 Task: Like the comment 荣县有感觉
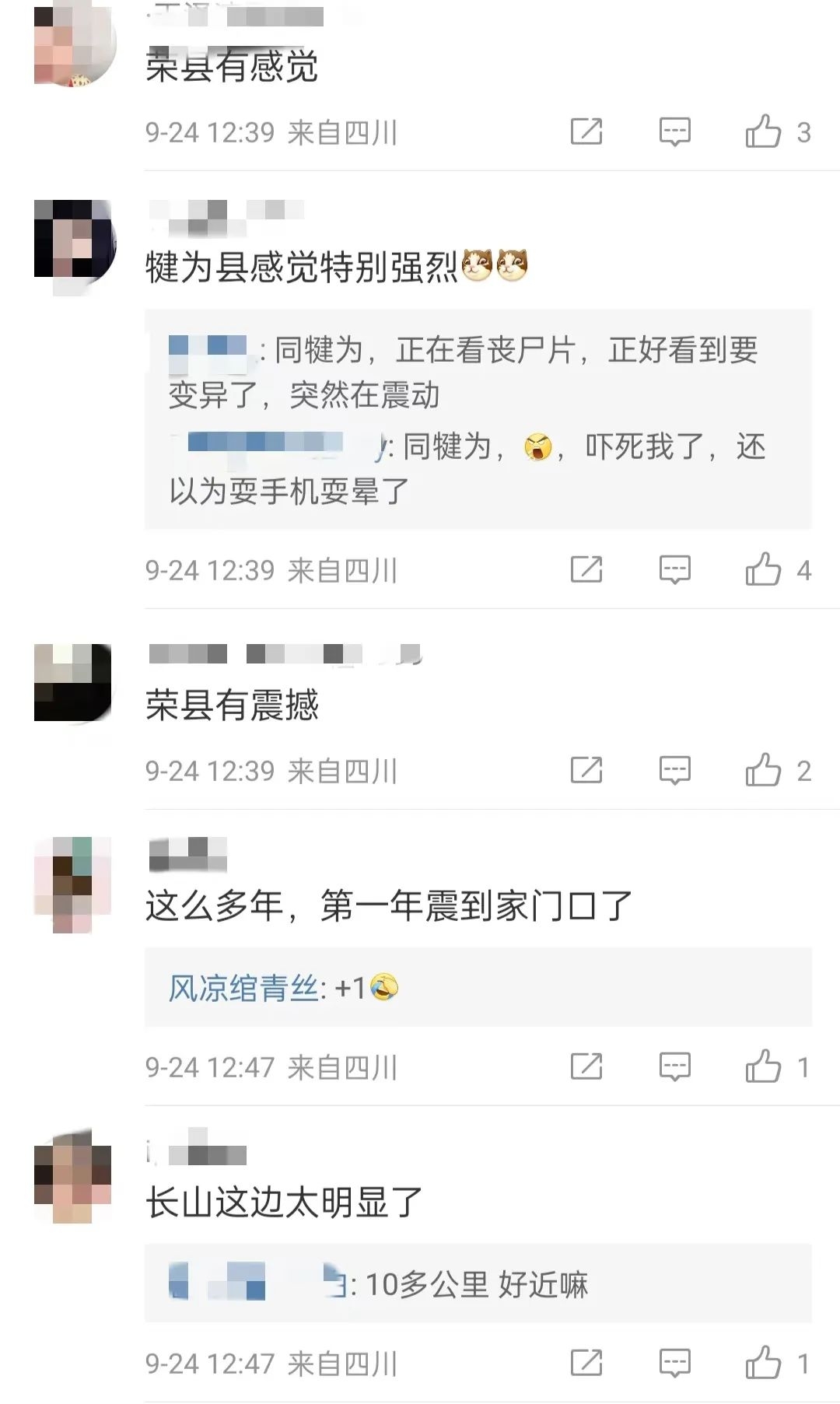pyautogui.click(x=763, y=131)
